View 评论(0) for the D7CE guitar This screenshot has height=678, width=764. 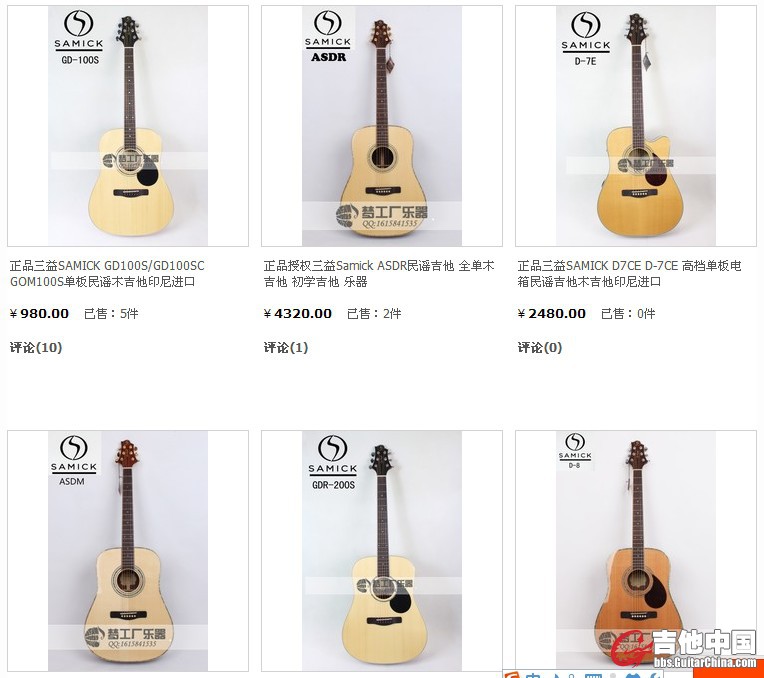540,348
